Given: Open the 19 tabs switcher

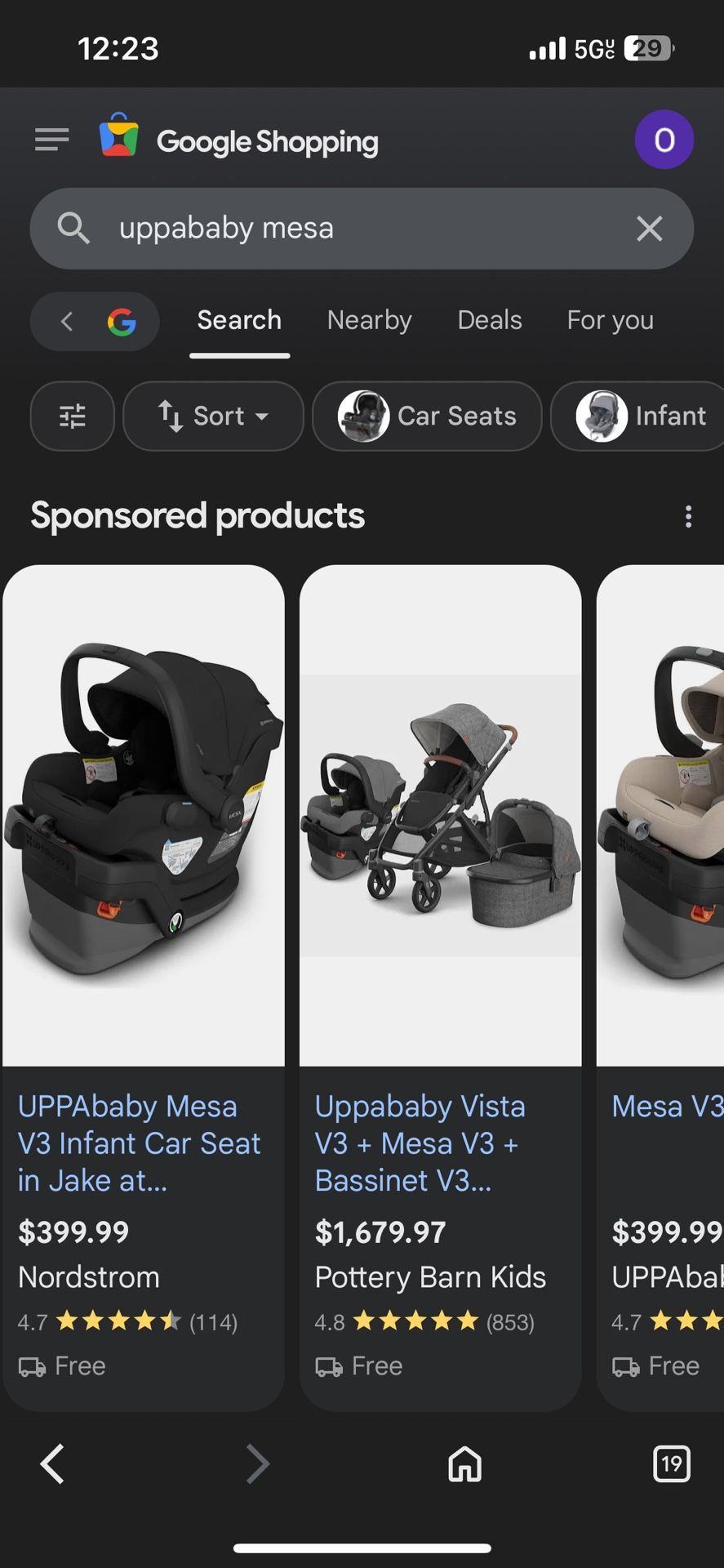Looking at the screenshot, I should click(x=671, y=1463).
